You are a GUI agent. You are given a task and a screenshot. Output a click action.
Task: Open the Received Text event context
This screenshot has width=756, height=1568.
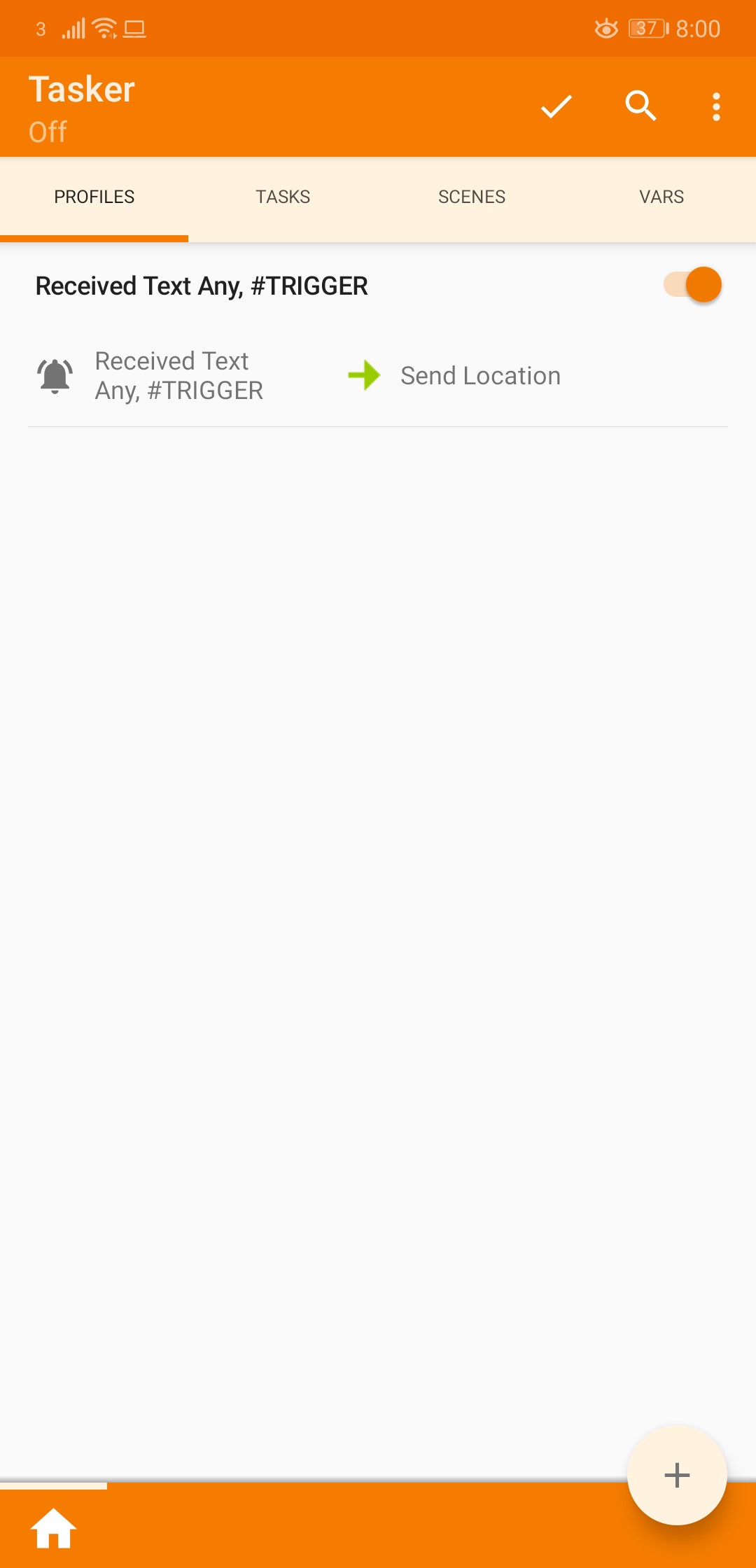click(x=178, y=376)
